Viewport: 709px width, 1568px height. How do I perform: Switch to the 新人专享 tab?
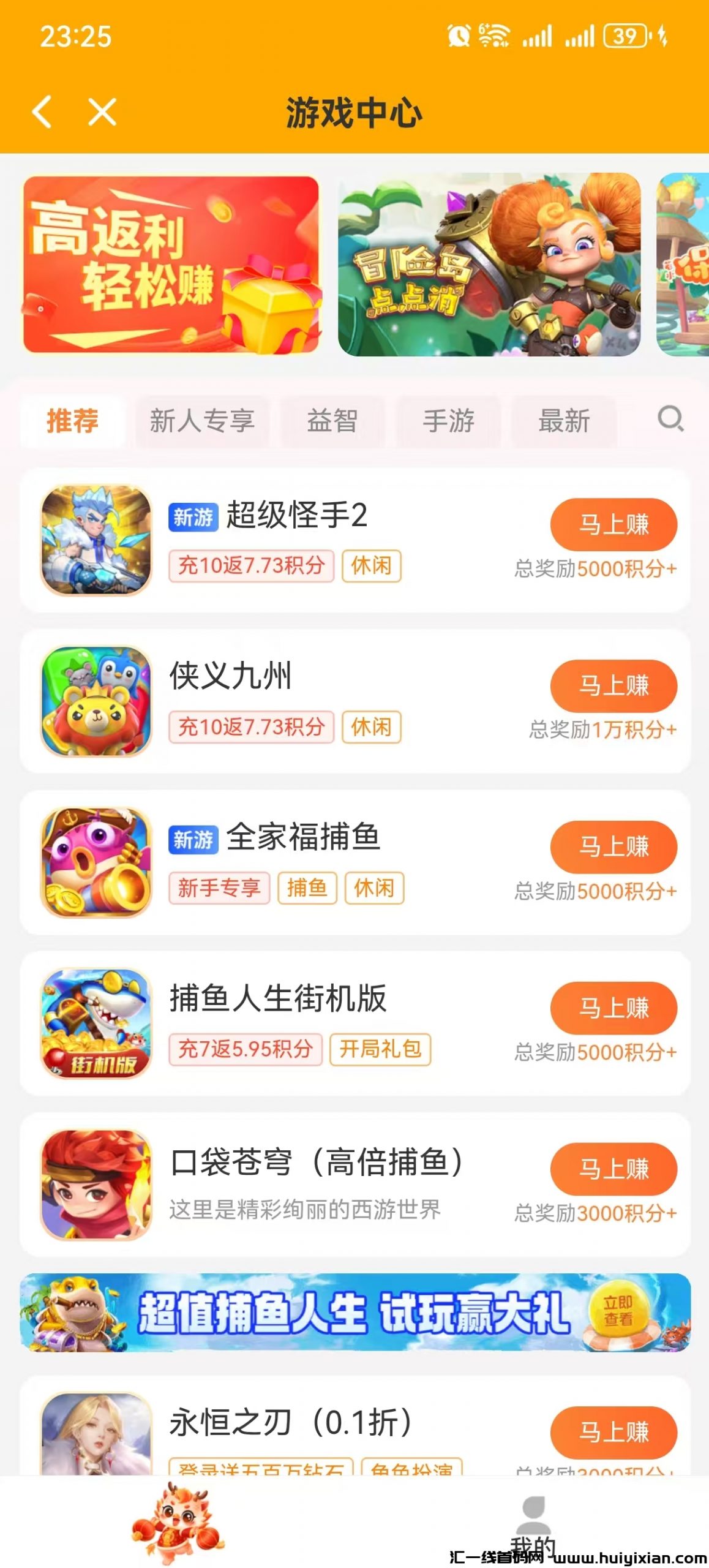(x=203, y=421)
